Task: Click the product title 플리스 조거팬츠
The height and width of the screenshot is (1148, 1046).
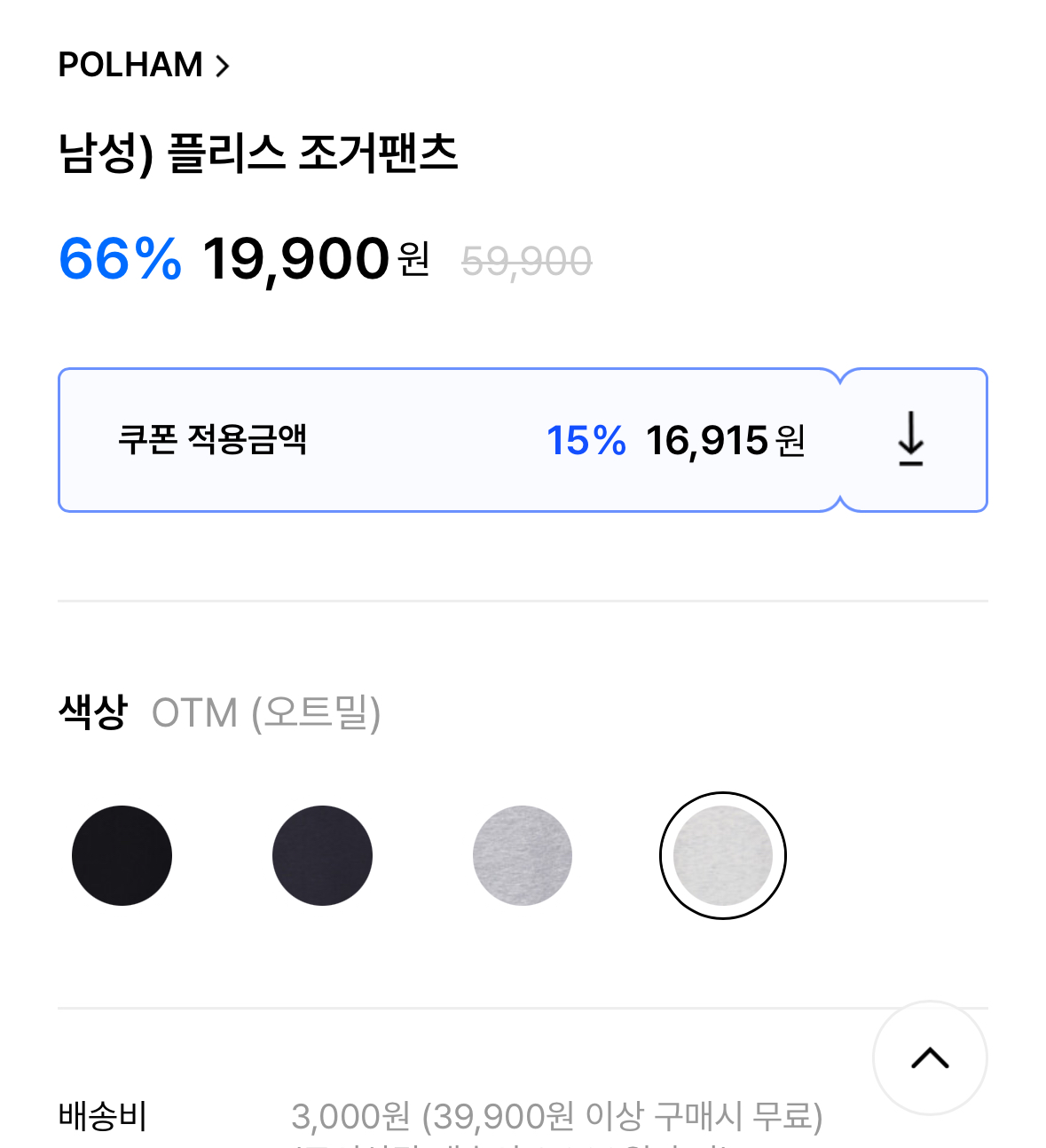Action: click(259, 153)
